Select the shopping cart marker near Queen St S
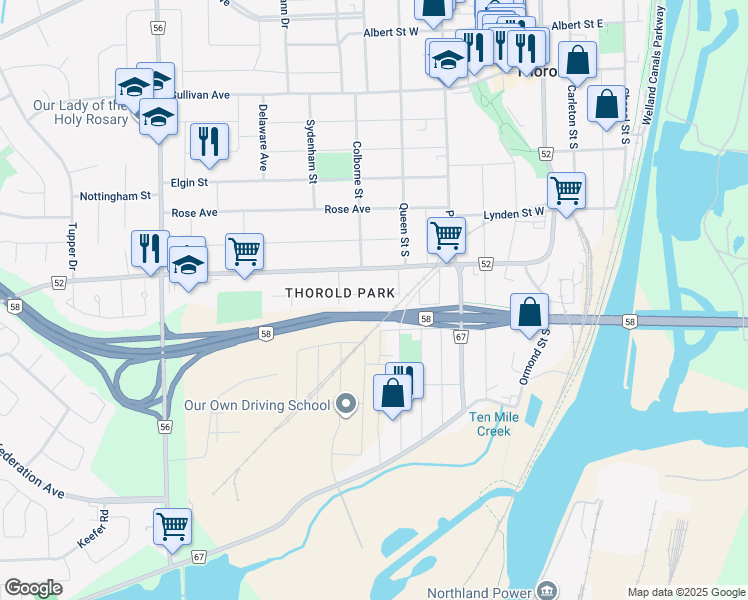The image size is (748, 600). [447, 238]
